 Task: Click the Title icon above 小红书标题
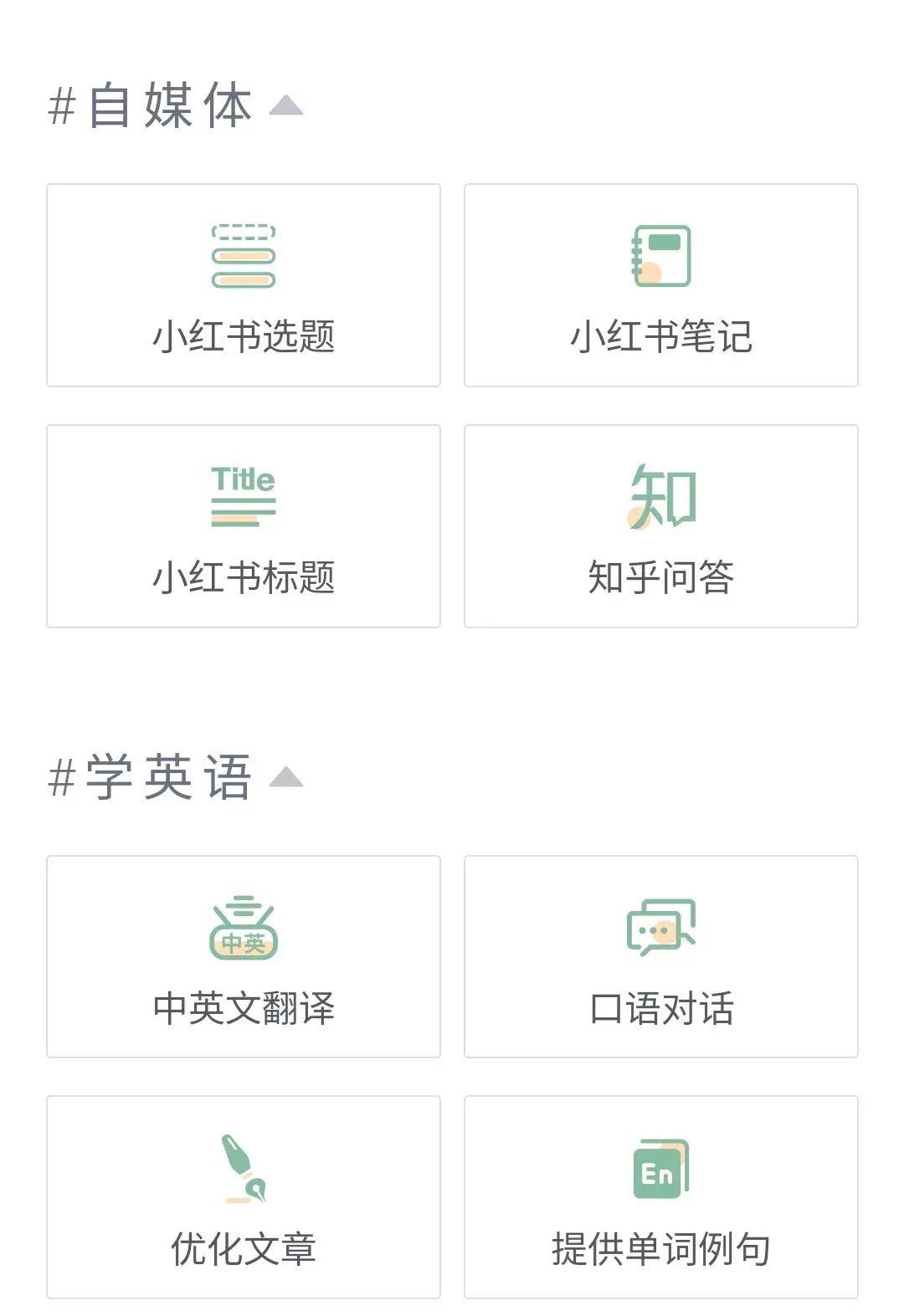point(241,494)
